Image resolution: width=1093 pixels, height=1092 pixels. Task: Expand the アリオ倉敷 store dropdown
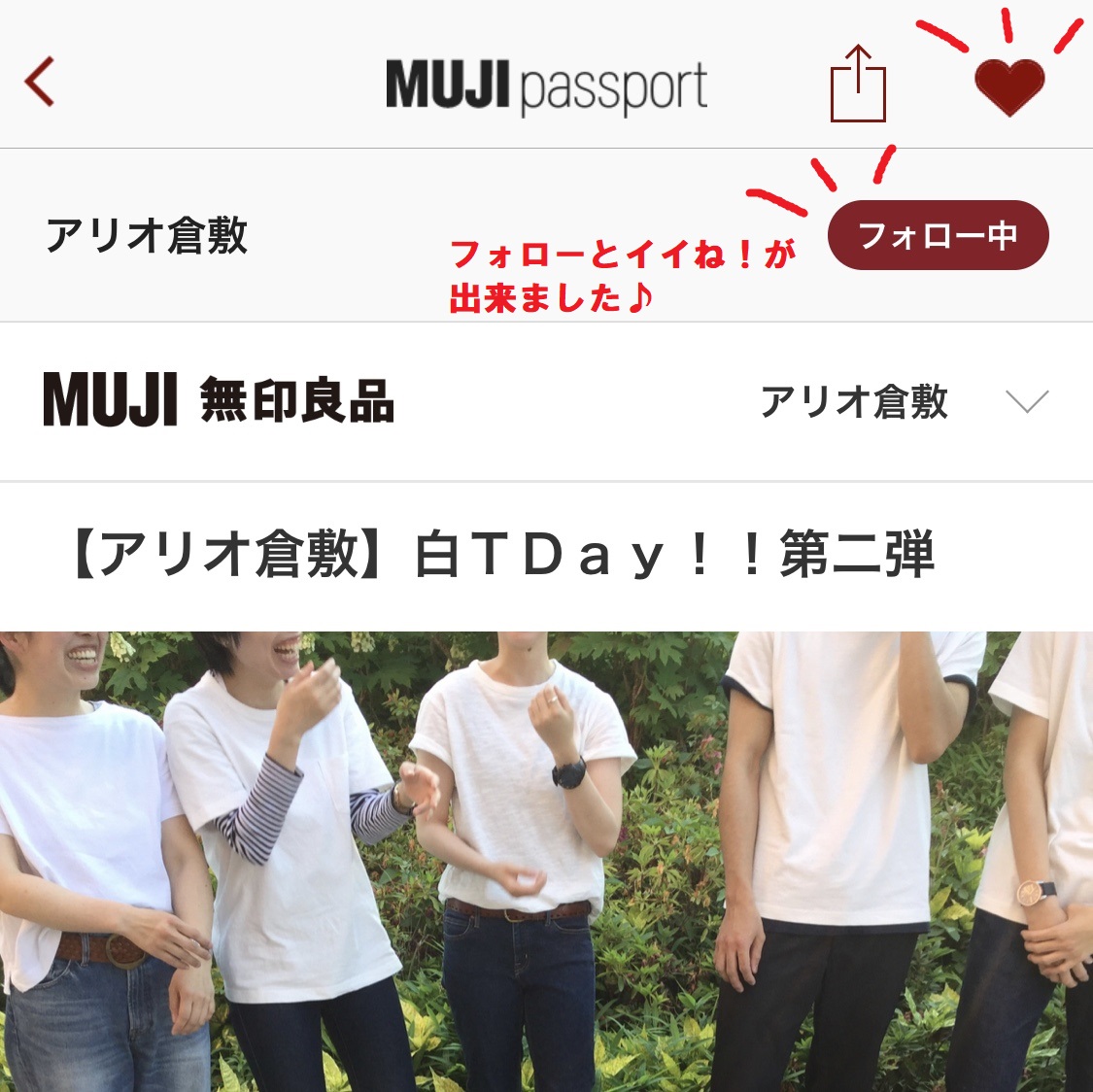coord(1026,401)
